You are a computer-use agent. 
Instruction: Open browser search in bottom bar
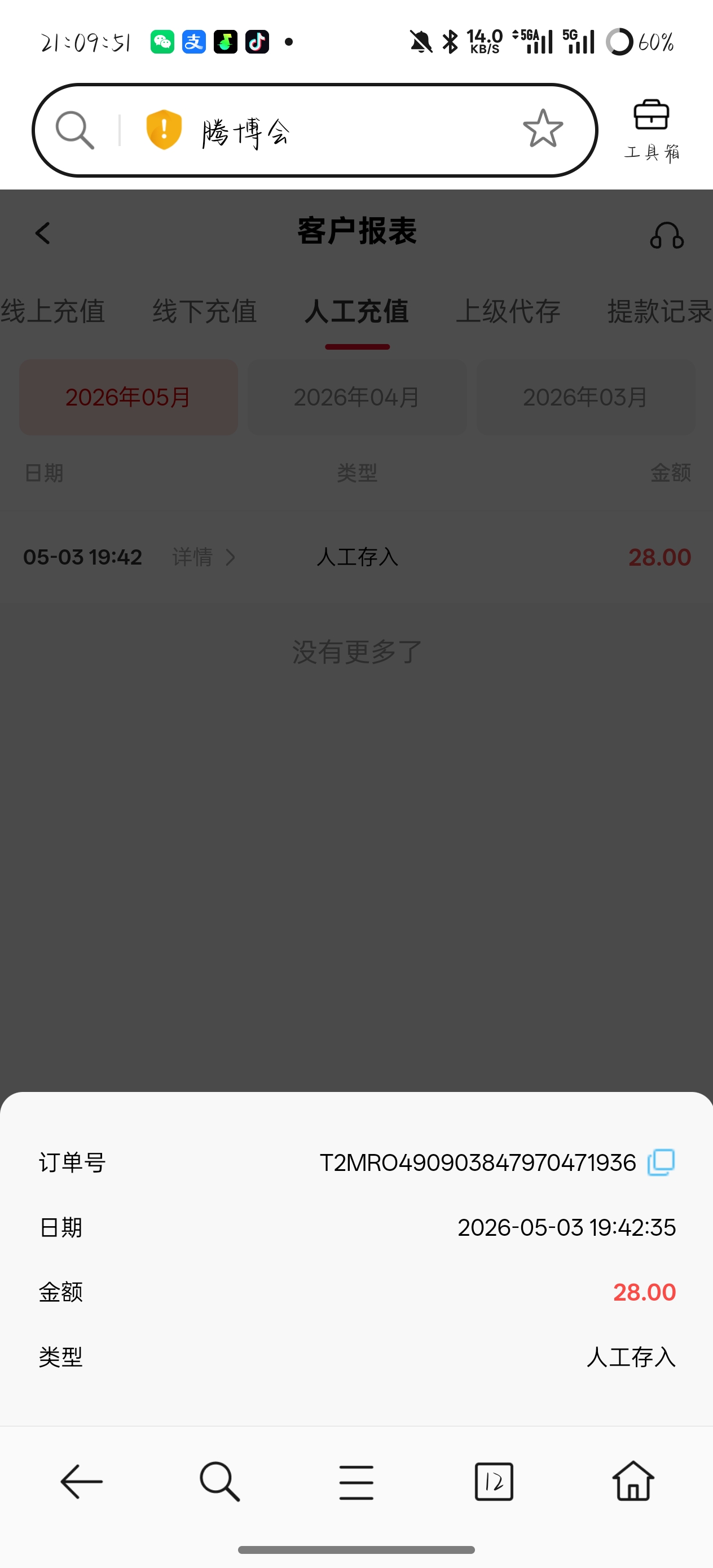click(219, 1481)
